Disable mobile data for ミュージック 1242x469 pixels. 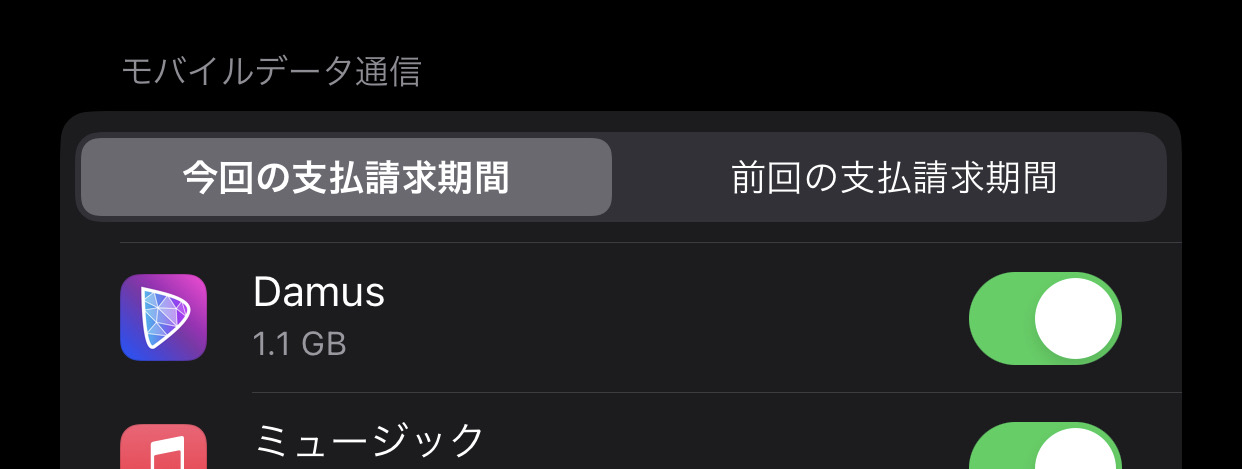click(1045, 451)
